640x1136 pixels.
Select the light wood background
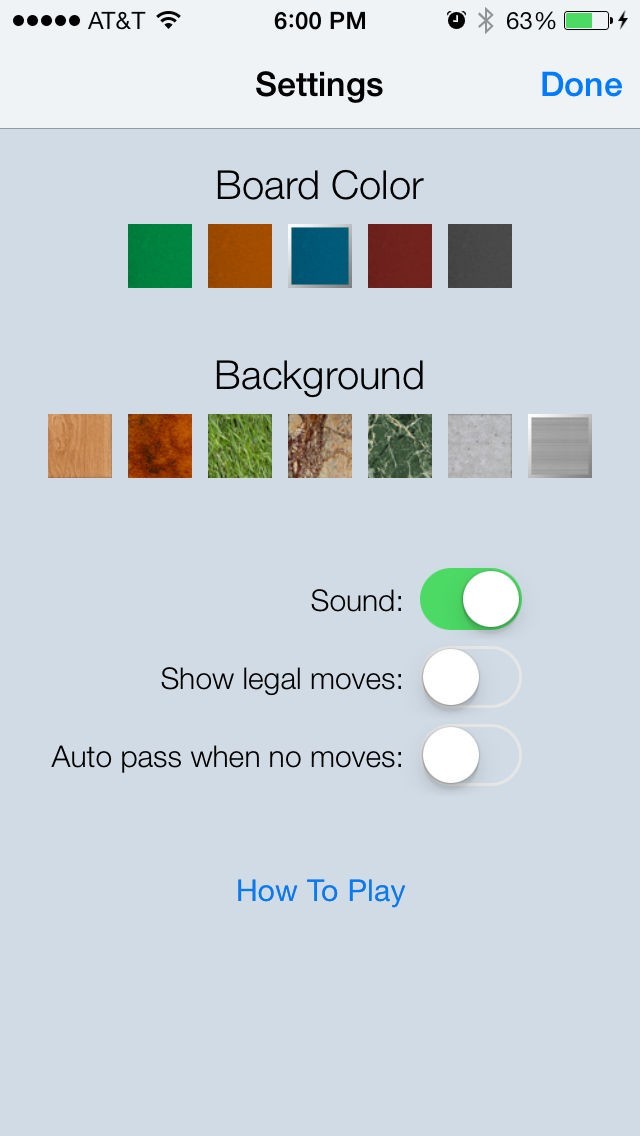(x=80, y=446)
